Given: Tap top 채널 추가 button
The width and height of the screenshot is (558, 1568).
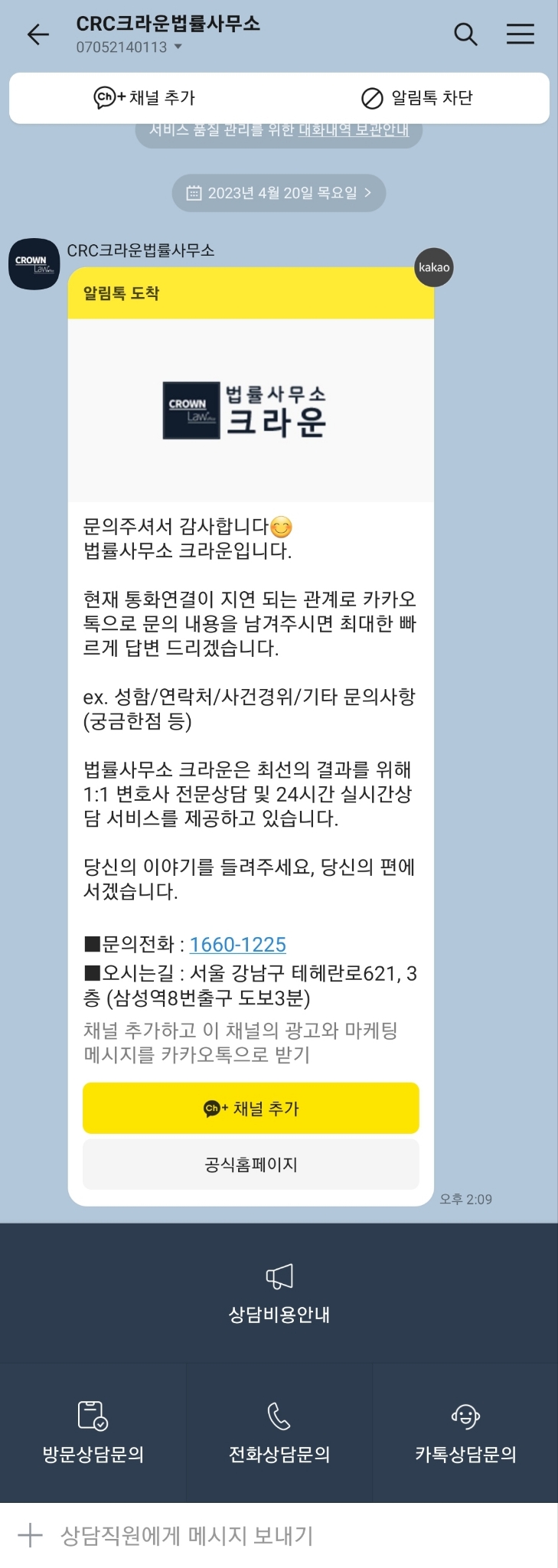Looking at the screenshot, I should (145, 98).
